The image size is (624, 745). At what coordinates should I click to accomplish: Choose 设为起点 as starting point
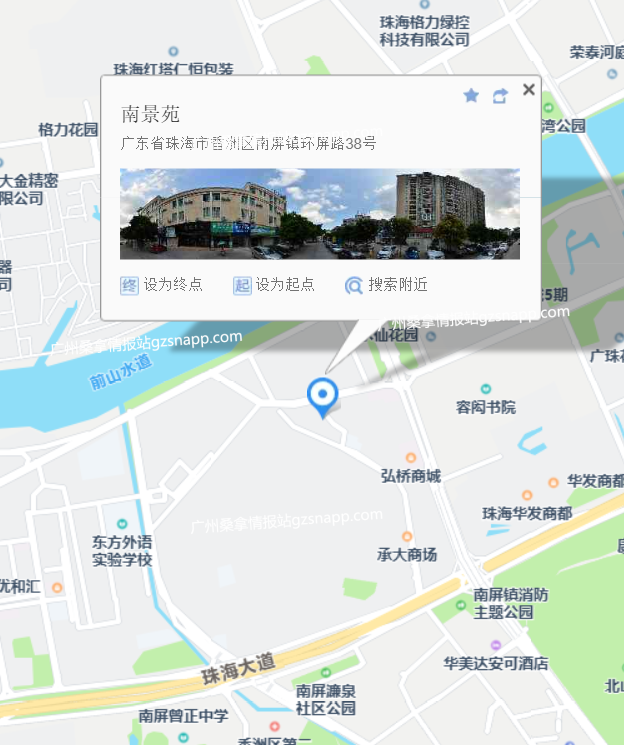(274, 285)
